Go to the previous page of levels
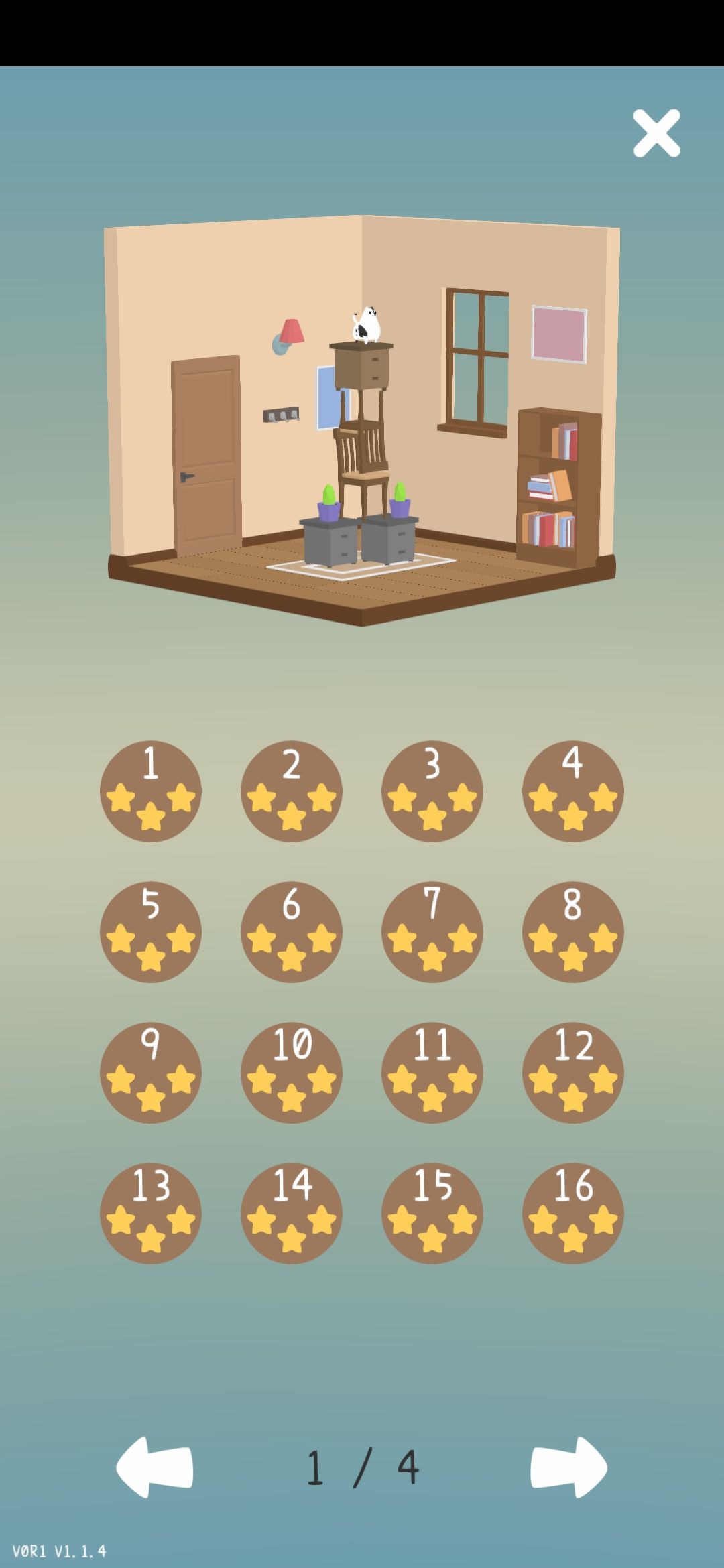Image resolution: width=724 pixels, height=1568 pixels. point(155,1467)
